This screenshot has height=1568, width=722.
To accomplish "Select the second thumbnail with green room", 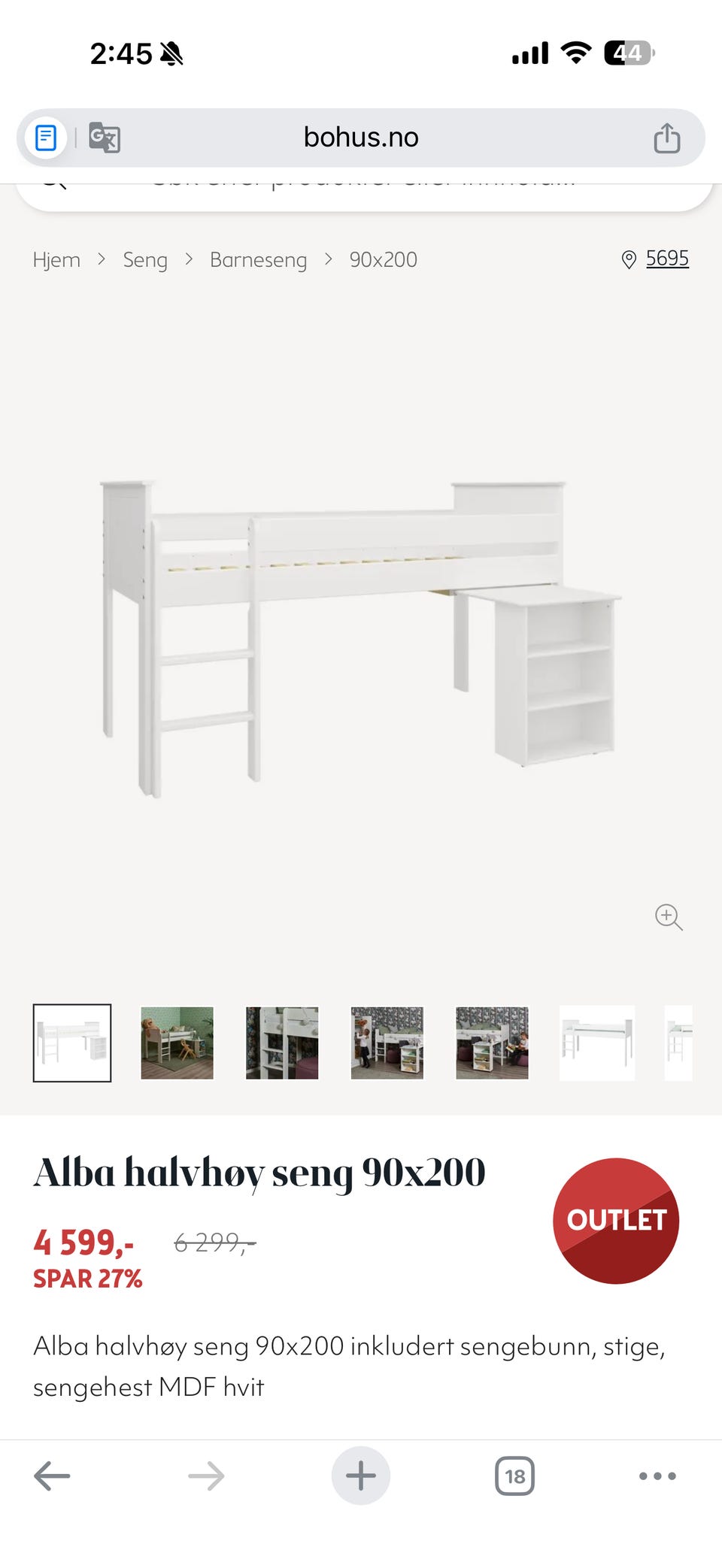I will pos(177,1043).
